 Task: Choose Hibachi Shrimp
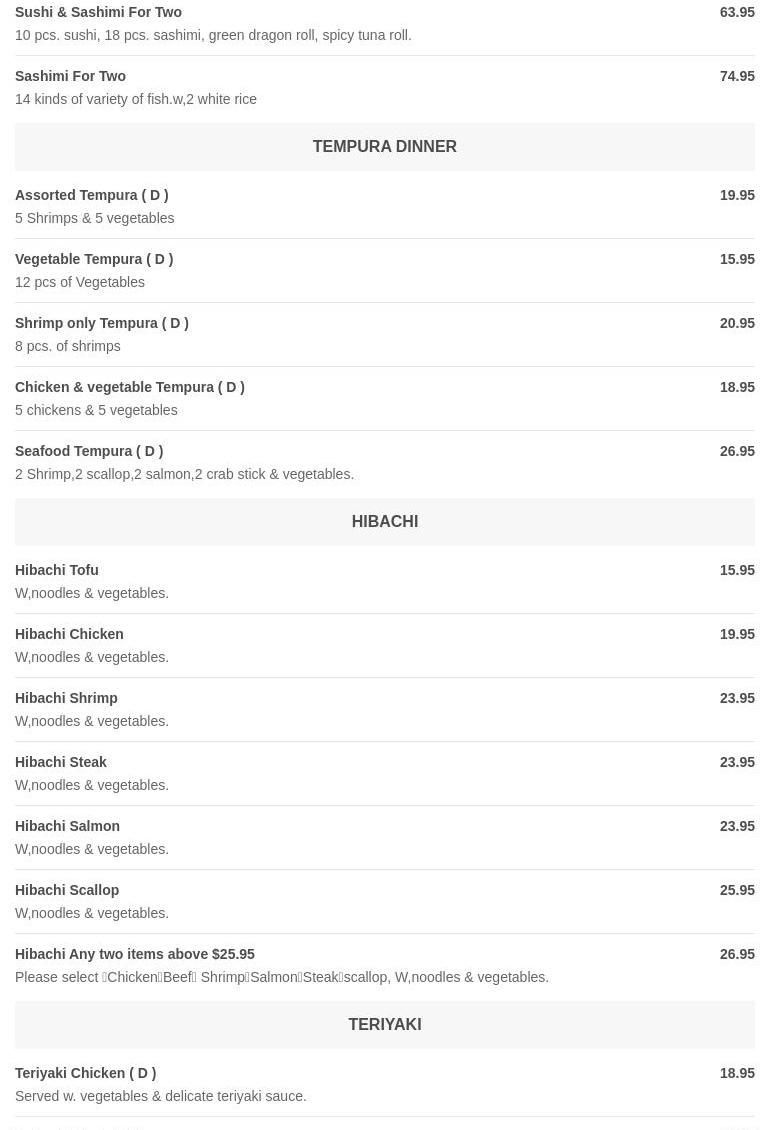click(66, 698)
